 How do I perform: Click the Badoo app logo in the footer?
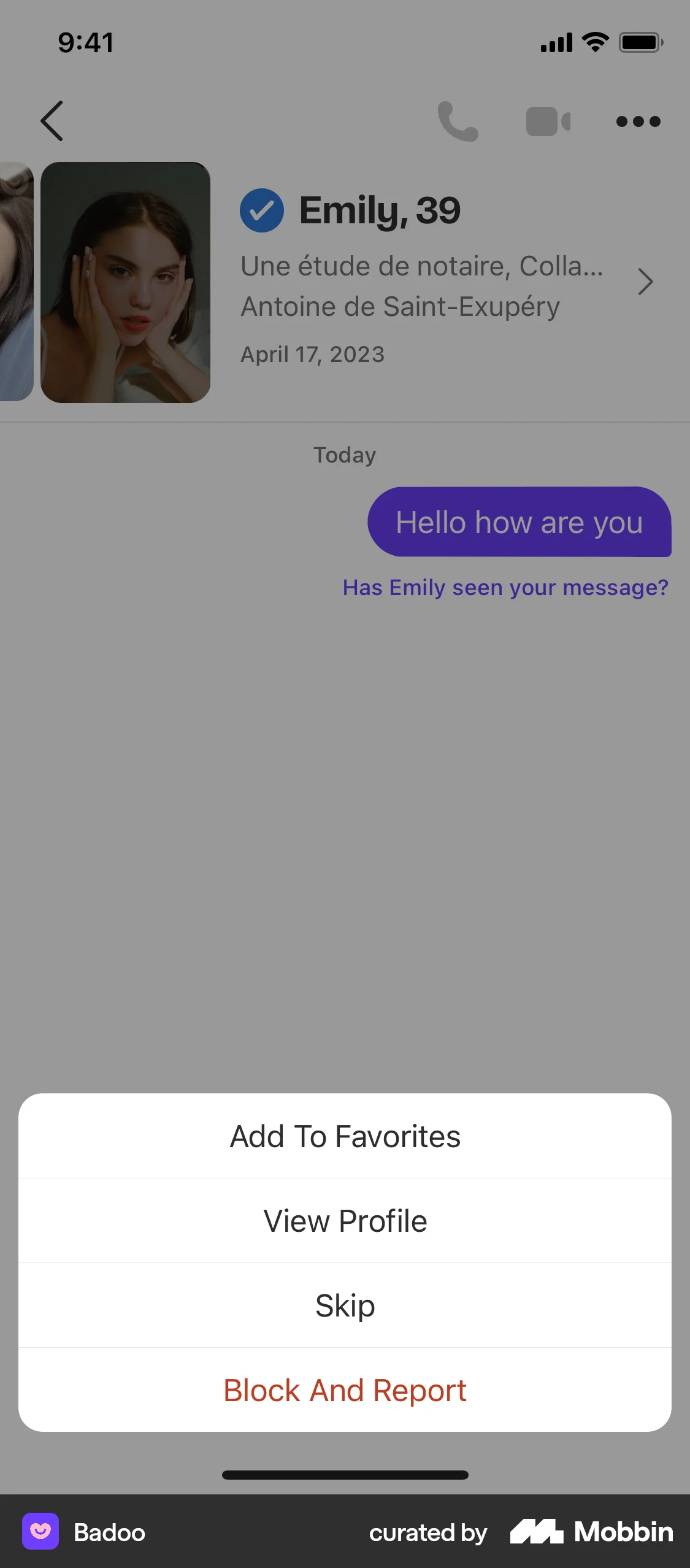pos(40,1532)
